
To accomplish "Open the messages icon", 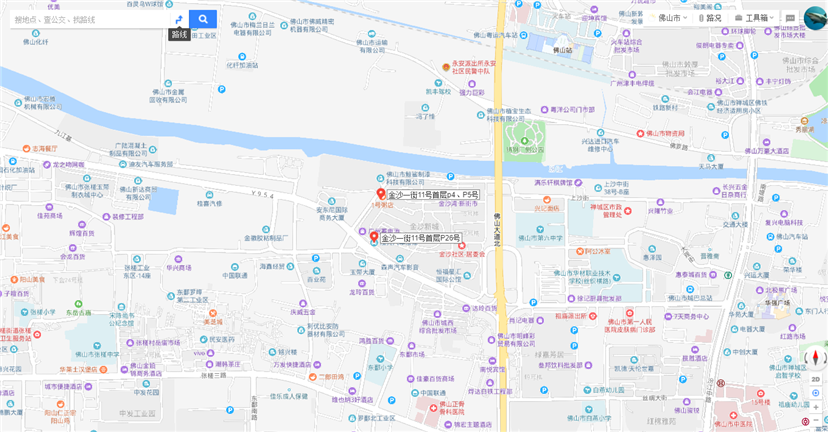I will (x=790, y=18).
